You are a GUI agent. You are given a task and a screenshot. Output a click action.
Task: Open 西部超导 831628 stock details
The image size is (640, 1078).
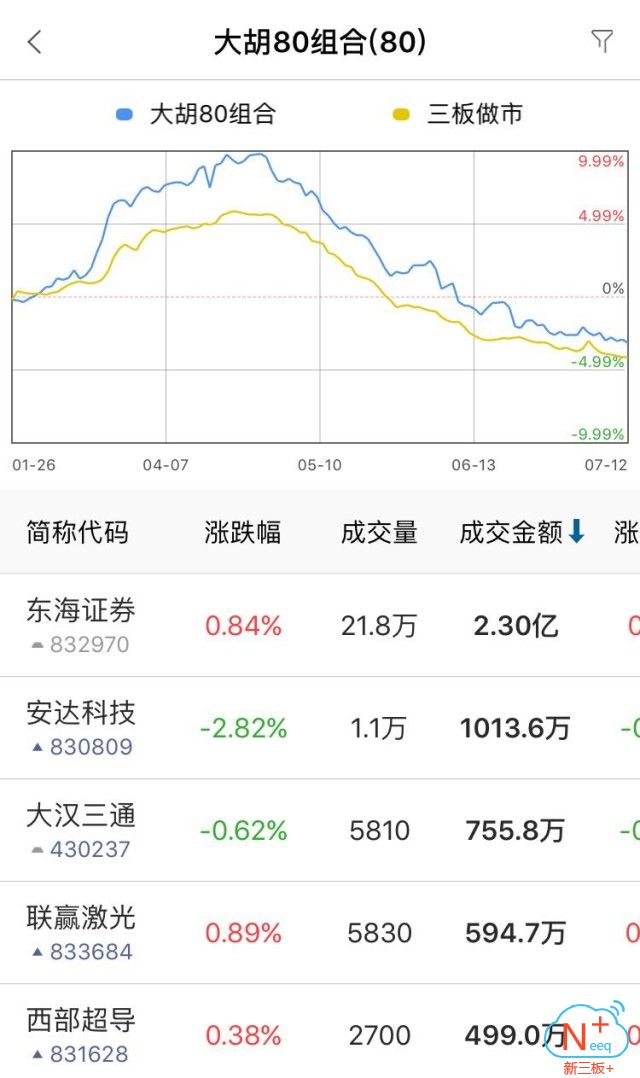(x=320, y=1031)
